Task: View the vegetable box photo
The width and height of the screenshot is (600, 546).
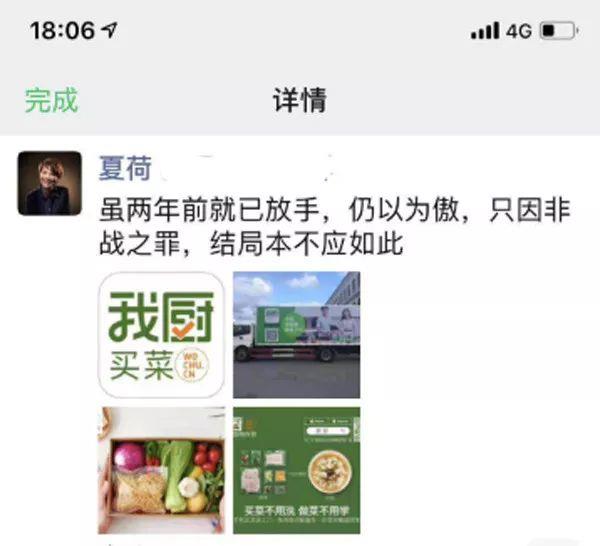Action: 161,468
